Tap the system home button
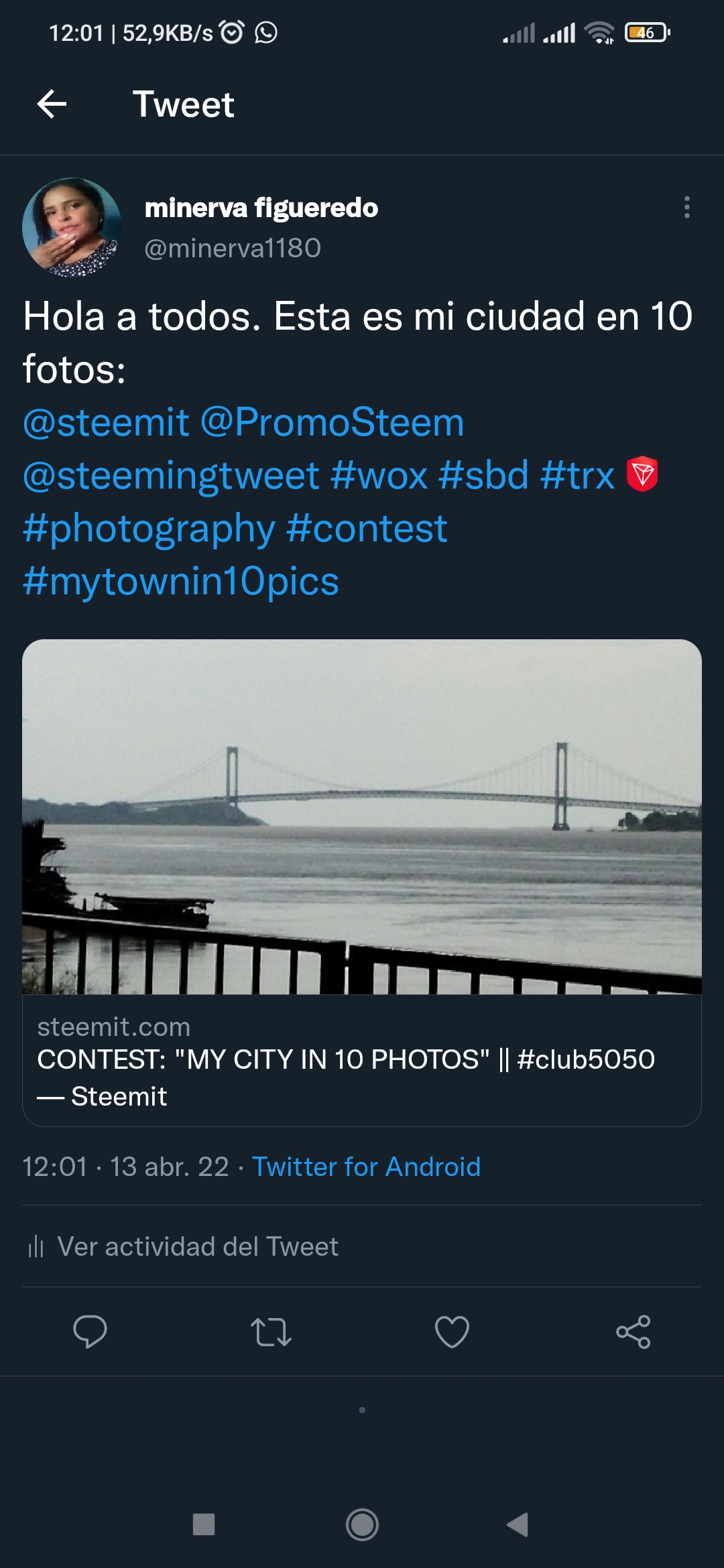 pyautogui.click(x=362, y=1524)
